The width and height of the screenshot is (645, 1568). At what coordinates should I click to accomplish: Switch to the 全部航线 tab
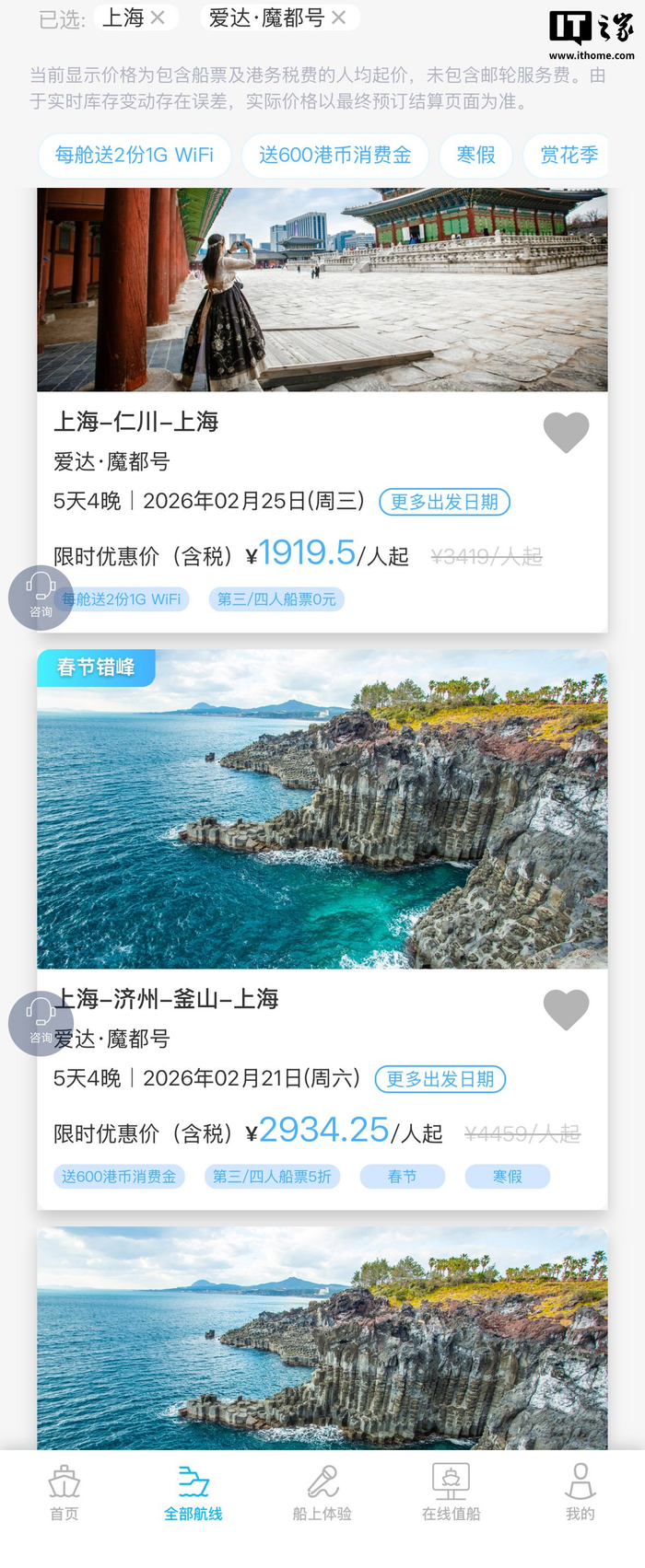click(x=193, y=1493)
